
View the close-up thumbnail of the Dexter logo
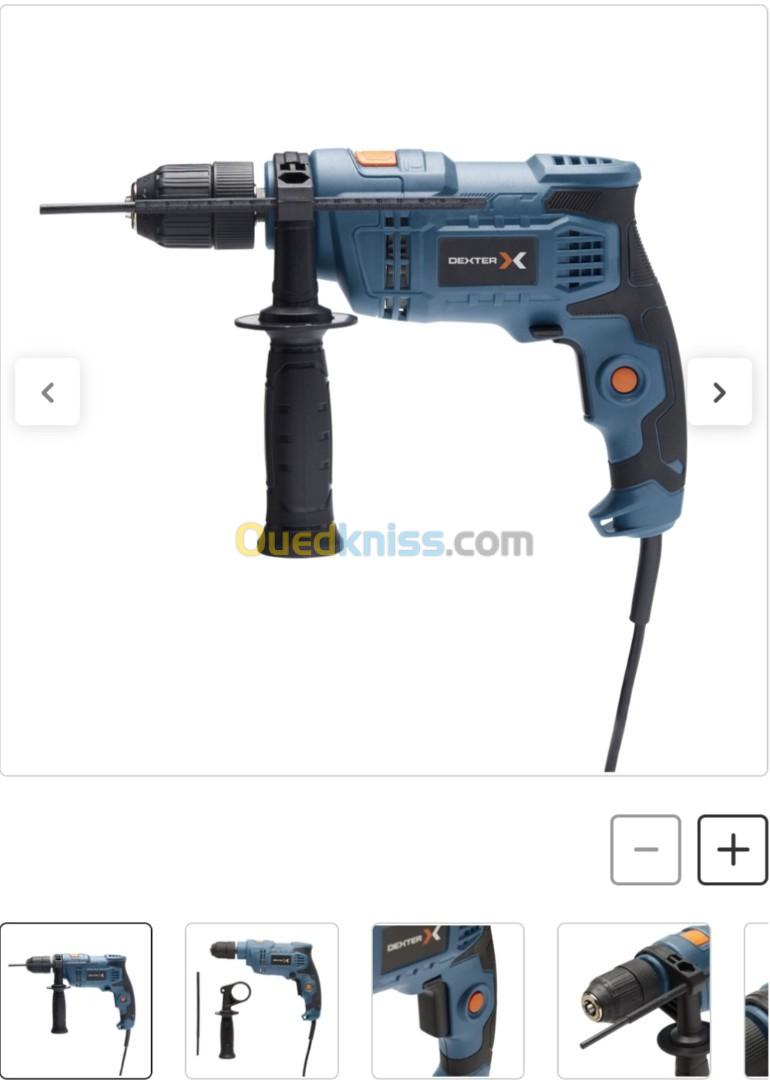(x=447, y=1000)
